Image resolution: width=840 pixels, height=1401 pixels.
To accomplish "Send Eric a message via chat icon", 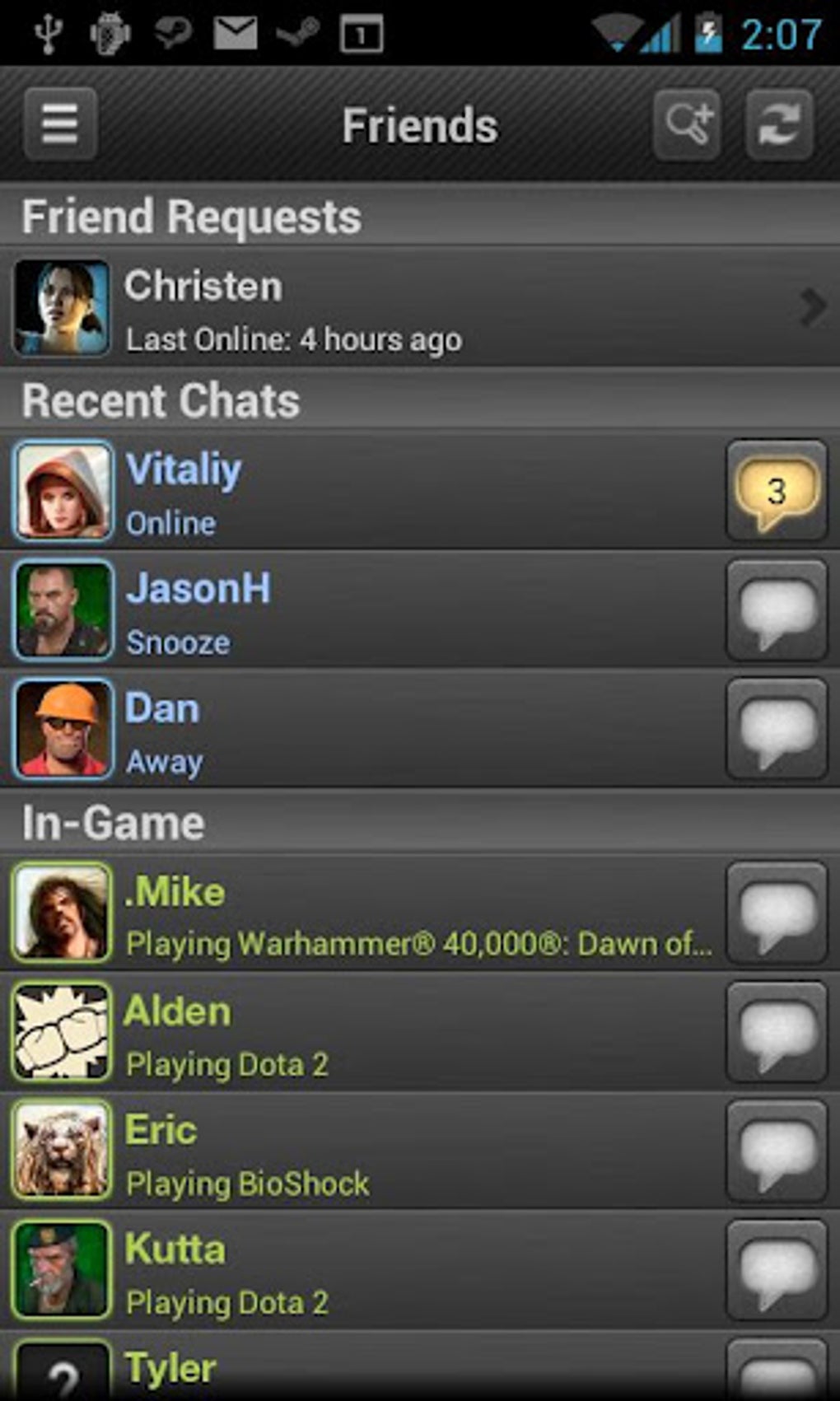I will coord(776,1151).
